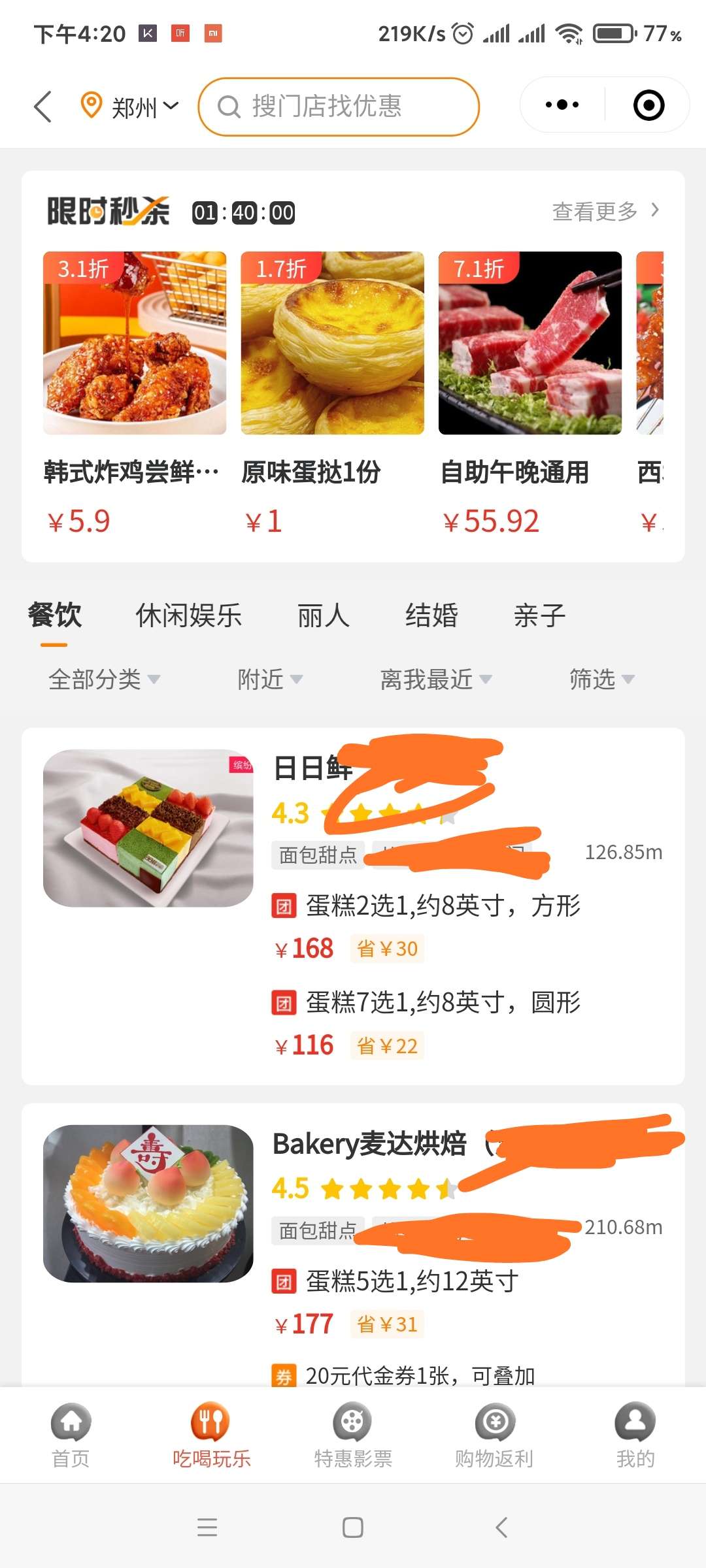Switch to the 休闲娱乐 tab
This screenshot has height=1568, width=706.
coord(188,616)
